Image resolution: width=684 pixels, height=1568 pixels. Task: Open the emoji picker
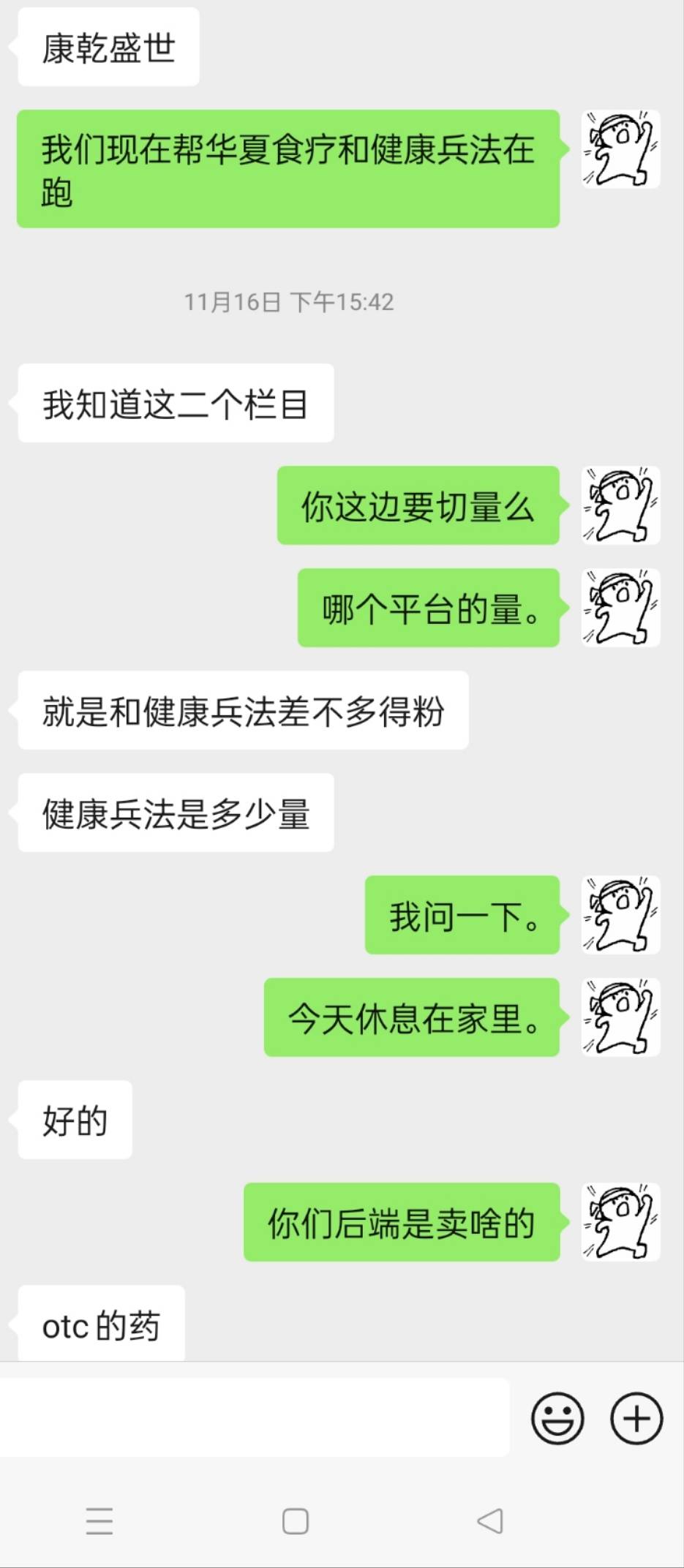(557, 1419)
